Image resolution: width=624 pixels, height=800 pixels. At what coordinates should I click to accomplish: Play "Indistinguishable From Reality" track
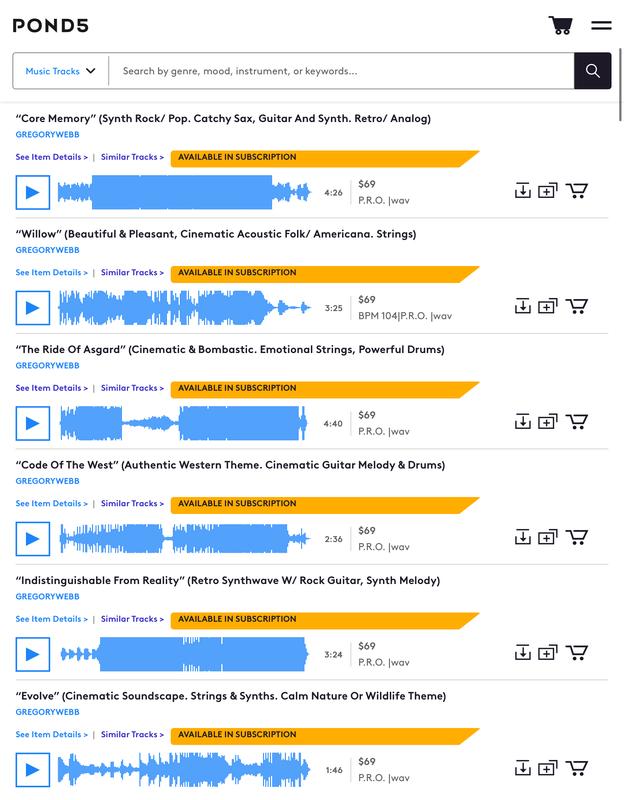pyautogui.click(x=33, y=654)
